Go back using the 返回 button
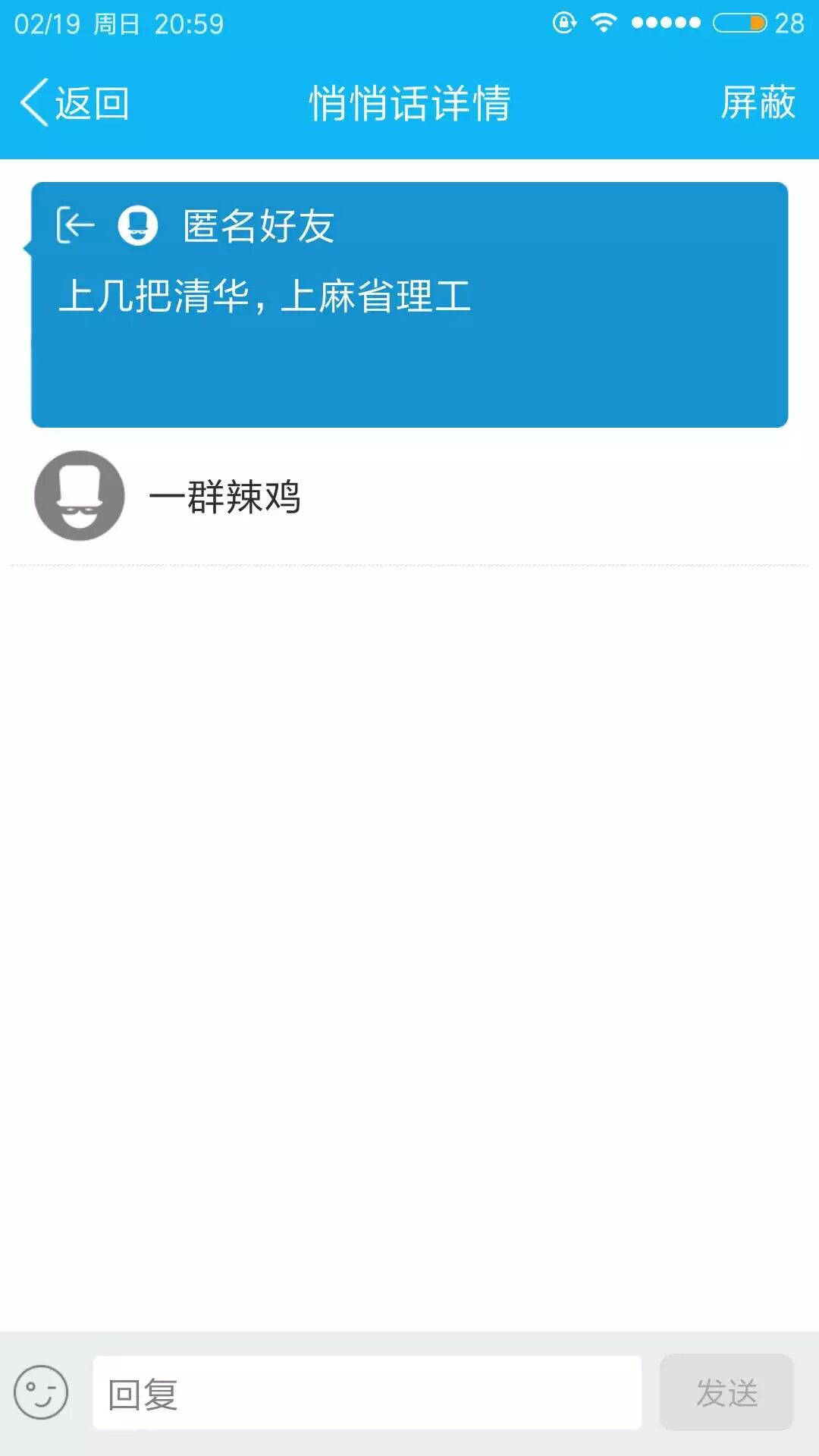 tap(74, 102)
